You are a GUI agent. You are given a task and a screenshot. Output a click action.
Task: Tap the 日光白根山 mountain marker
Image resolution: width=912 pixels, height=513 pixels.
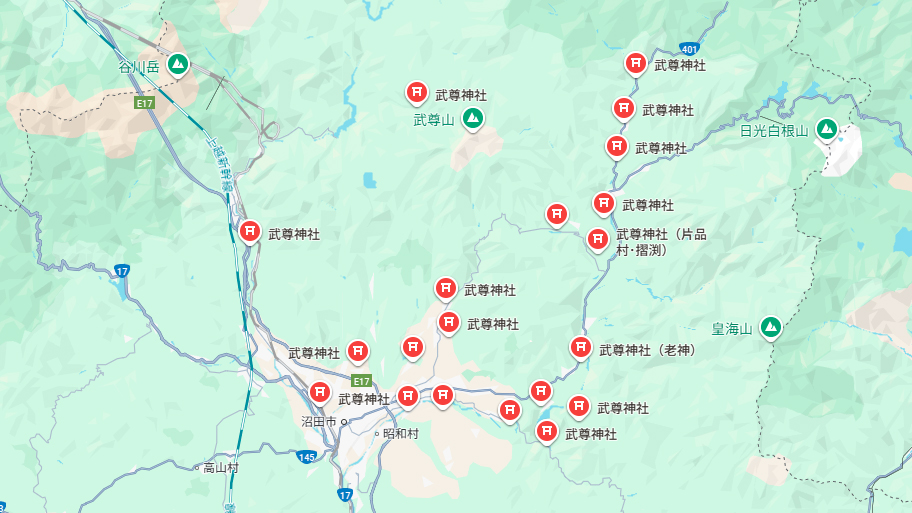click(x=826, y=129)
